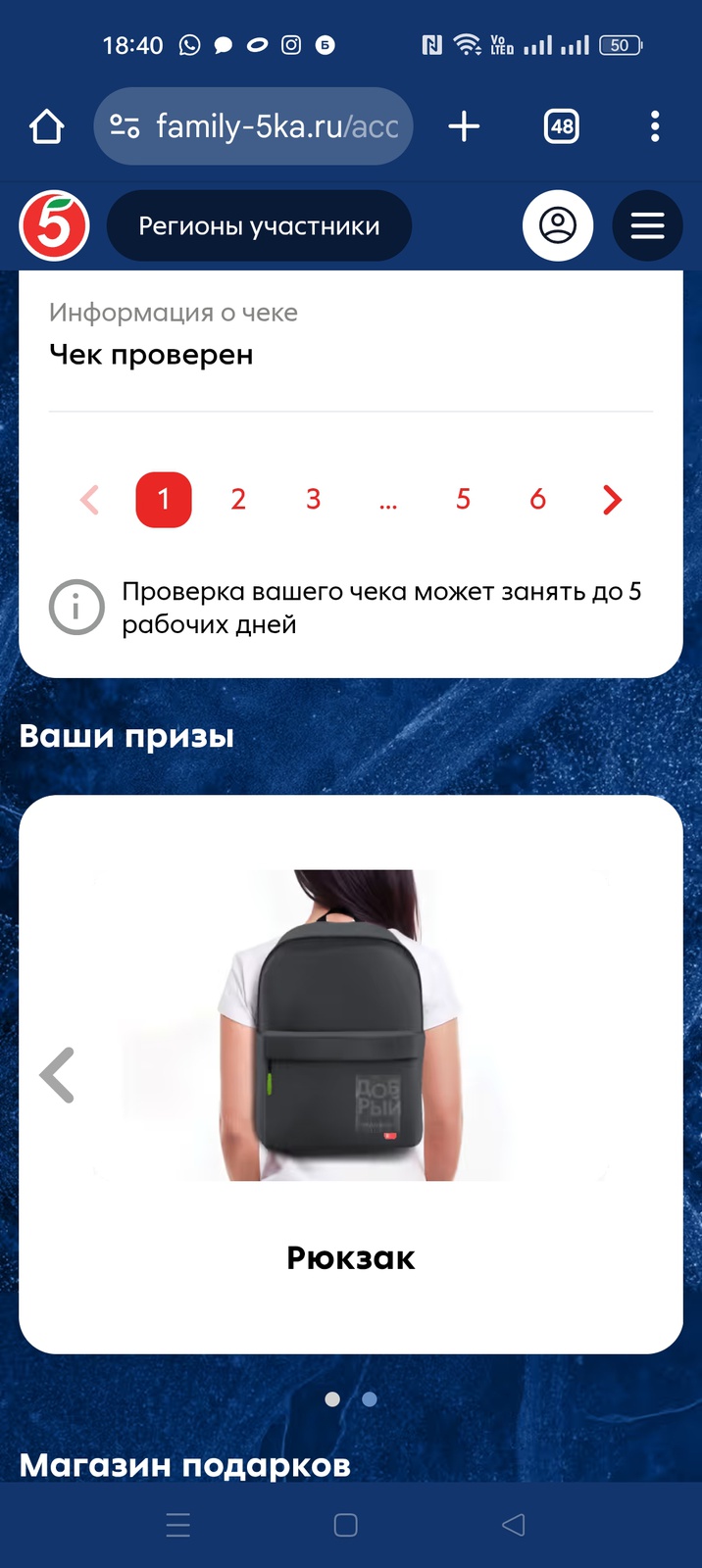
Task: Tap the system back button
Action: click(x=513, y=1525)
